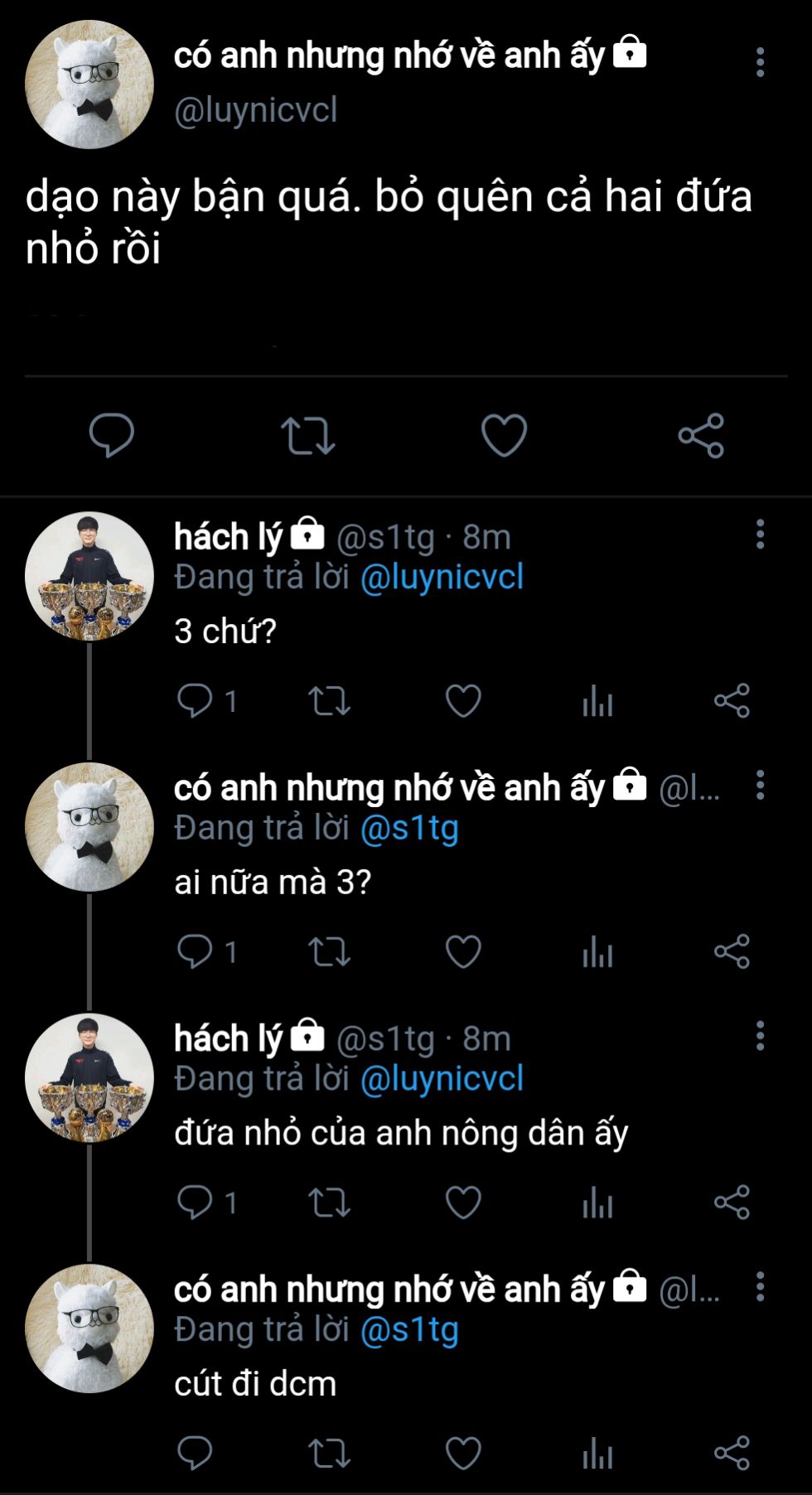Open overflow menu on "3 chứ?" reply

760,535
